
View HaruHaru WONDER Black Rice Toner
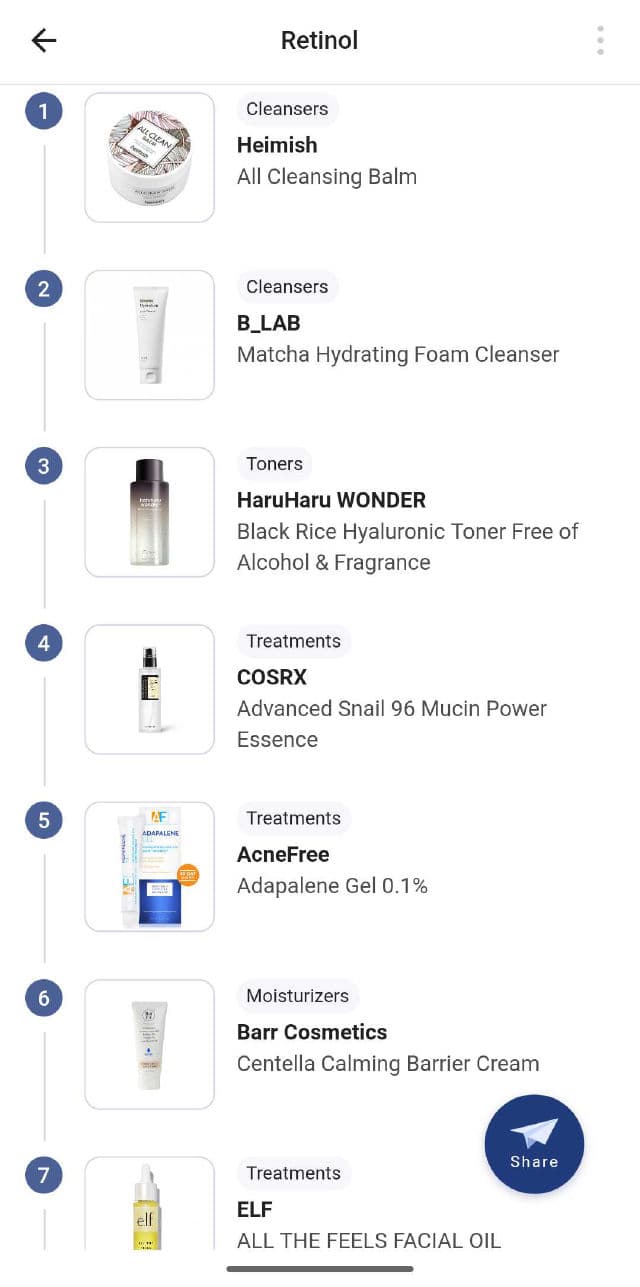pyautogui.click(x=407, y=530)
